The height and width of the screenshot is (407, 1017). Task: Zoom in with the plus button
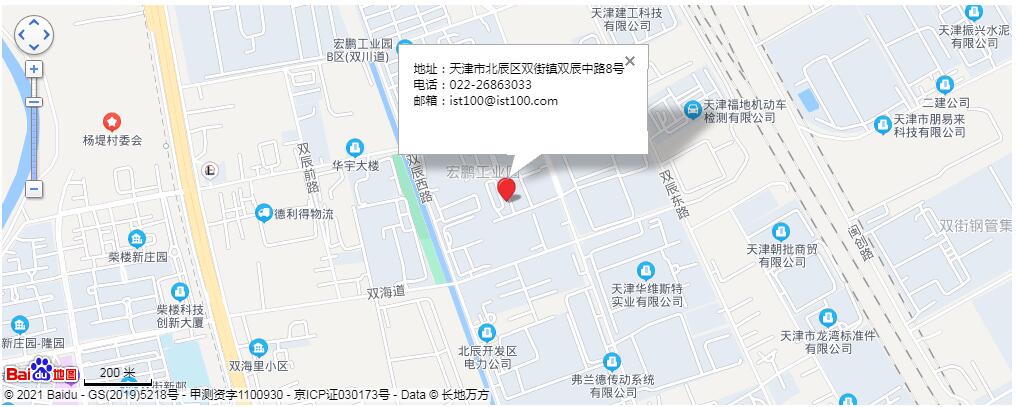(x=34, y=70)
